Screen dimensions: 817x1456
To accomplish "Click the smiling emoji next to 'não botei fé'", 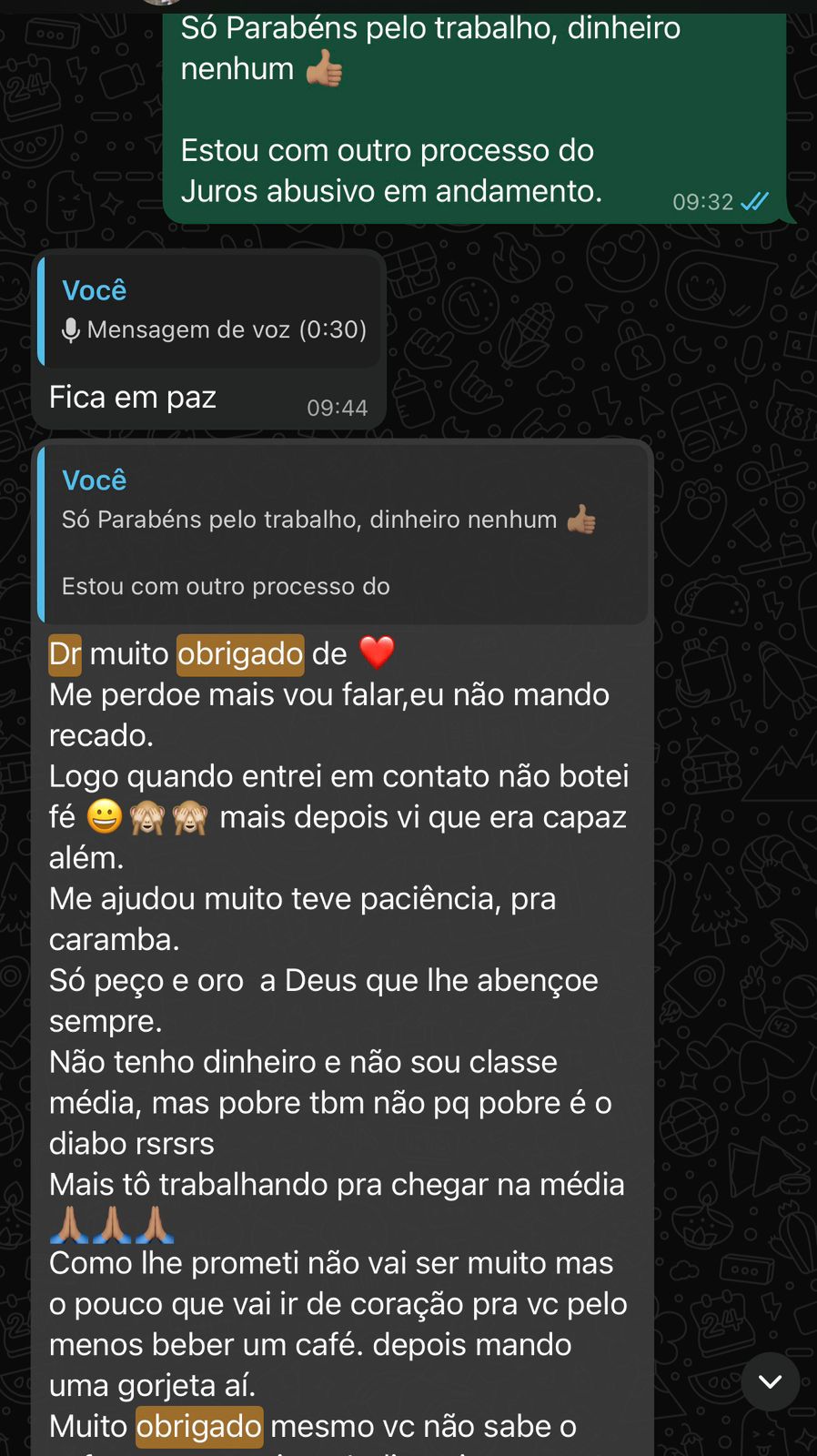I will tap(106, 816).
